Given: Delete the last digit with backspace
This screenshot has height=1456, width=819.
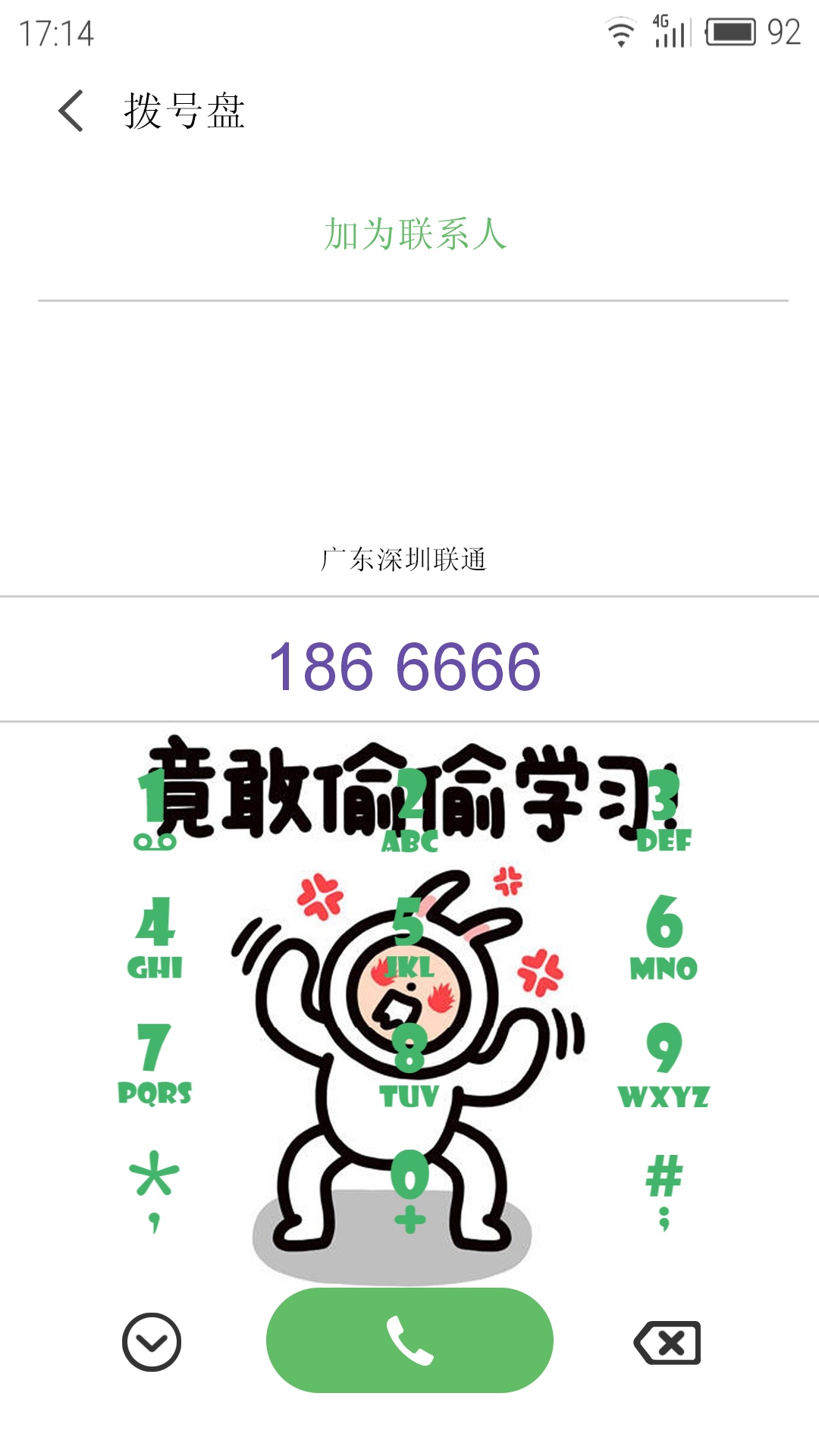Looking at the screenshot, I should [667, 1342].
